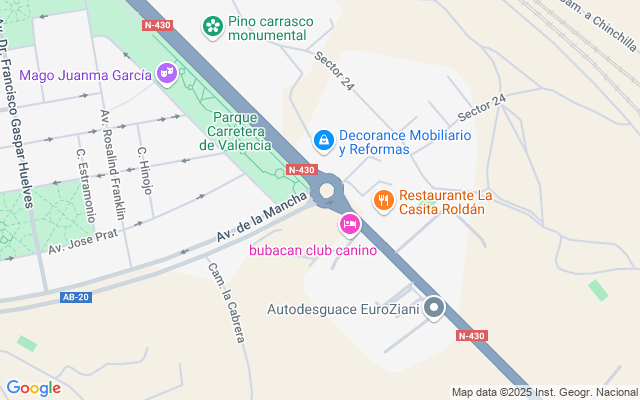Select the bubacan club canino pin
The width and height of the screenshot is (640, 400).
pos(349,225)
